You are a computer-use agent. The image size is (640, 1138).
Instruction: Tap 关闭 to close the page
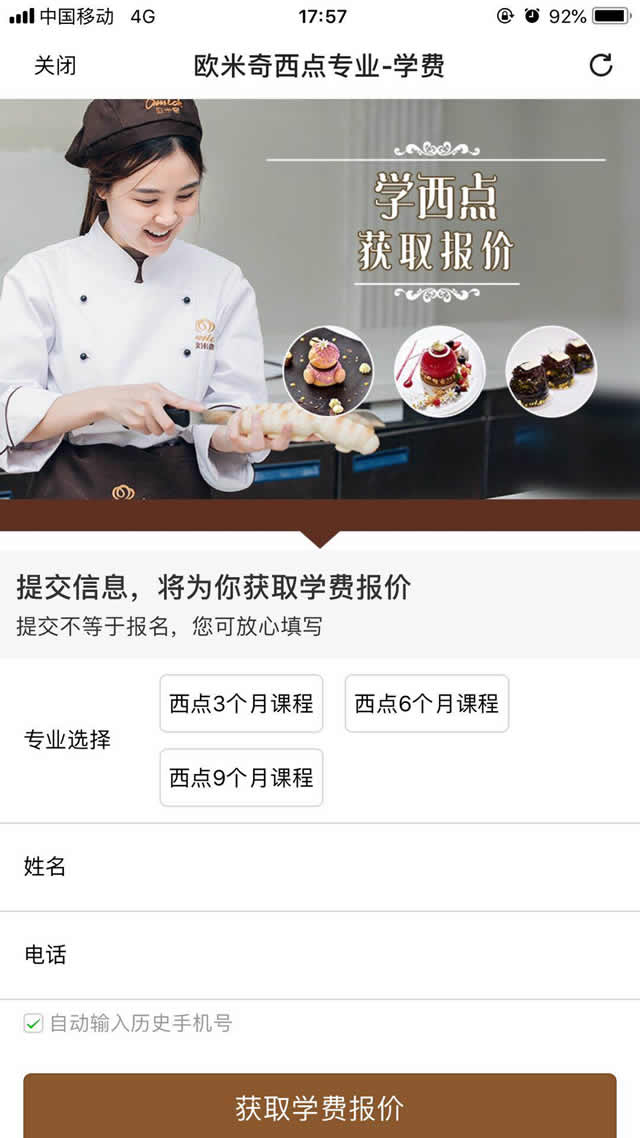coord(55,66)
